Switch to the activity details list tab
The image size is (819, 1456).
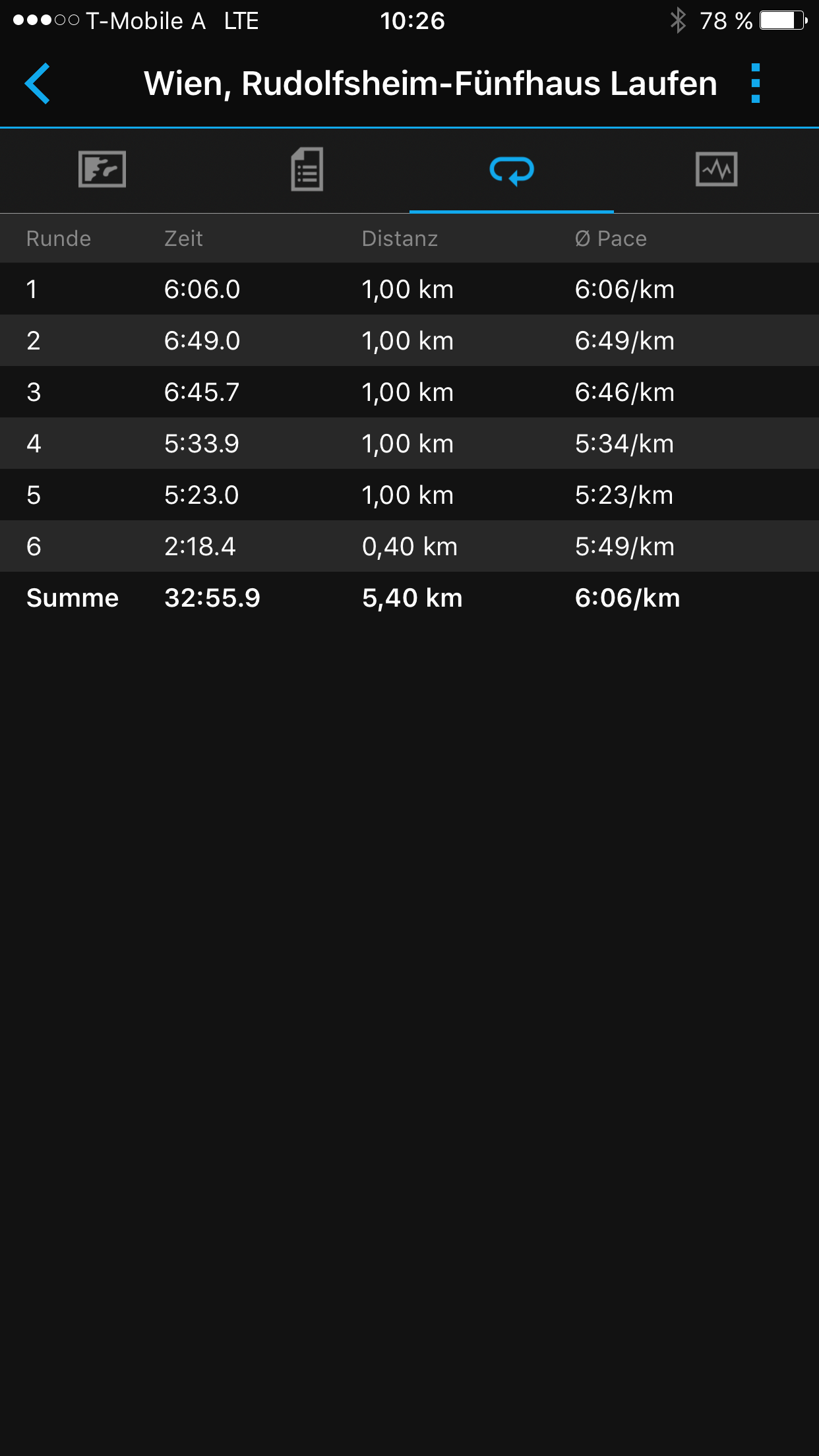pyautogui.click(x=307, y=169)
